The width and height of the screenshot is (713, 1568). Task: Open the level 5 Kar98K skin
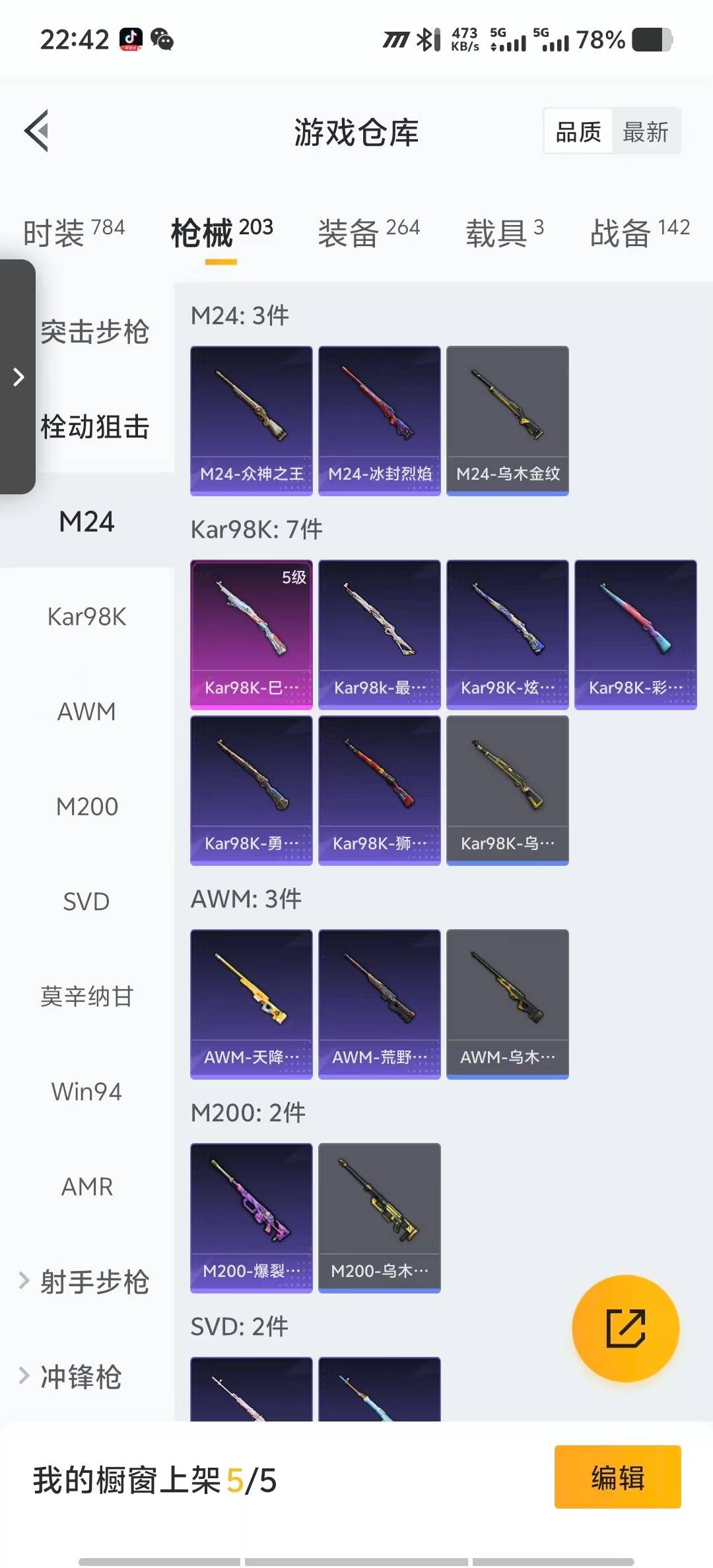pos(251,634)
